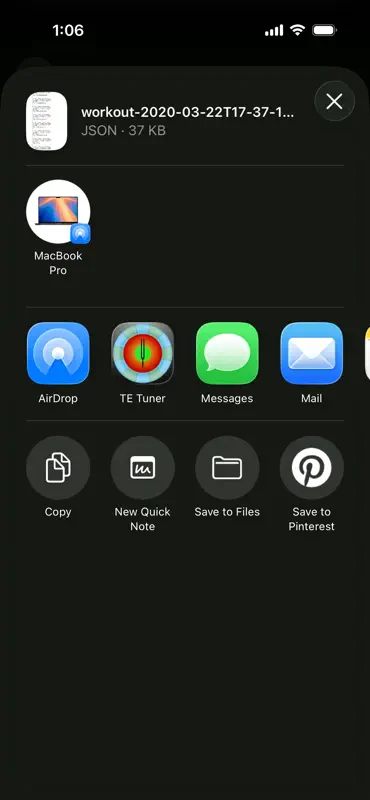Choose Save to Files
Viewport: 370px width, 800px height.
[227, 467]
